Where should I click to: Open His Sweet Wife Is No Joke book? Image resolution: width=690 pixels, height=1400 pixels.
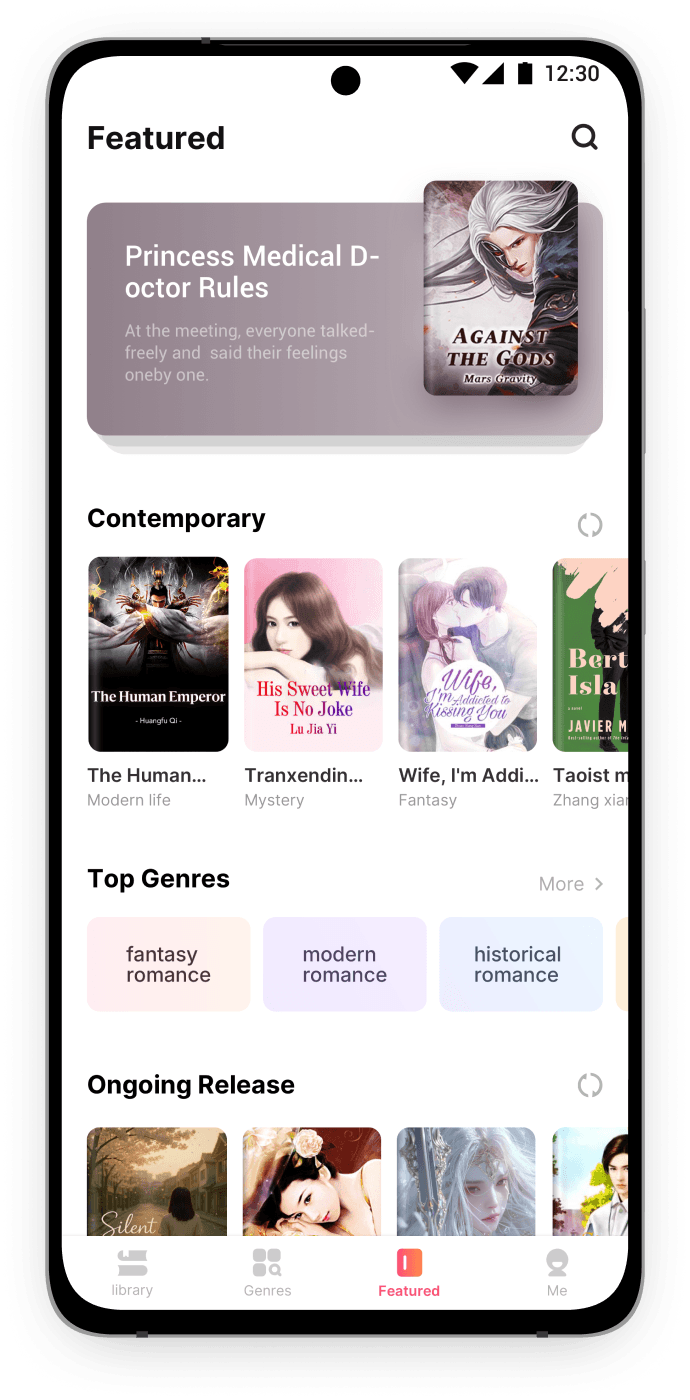click(313, 654)
